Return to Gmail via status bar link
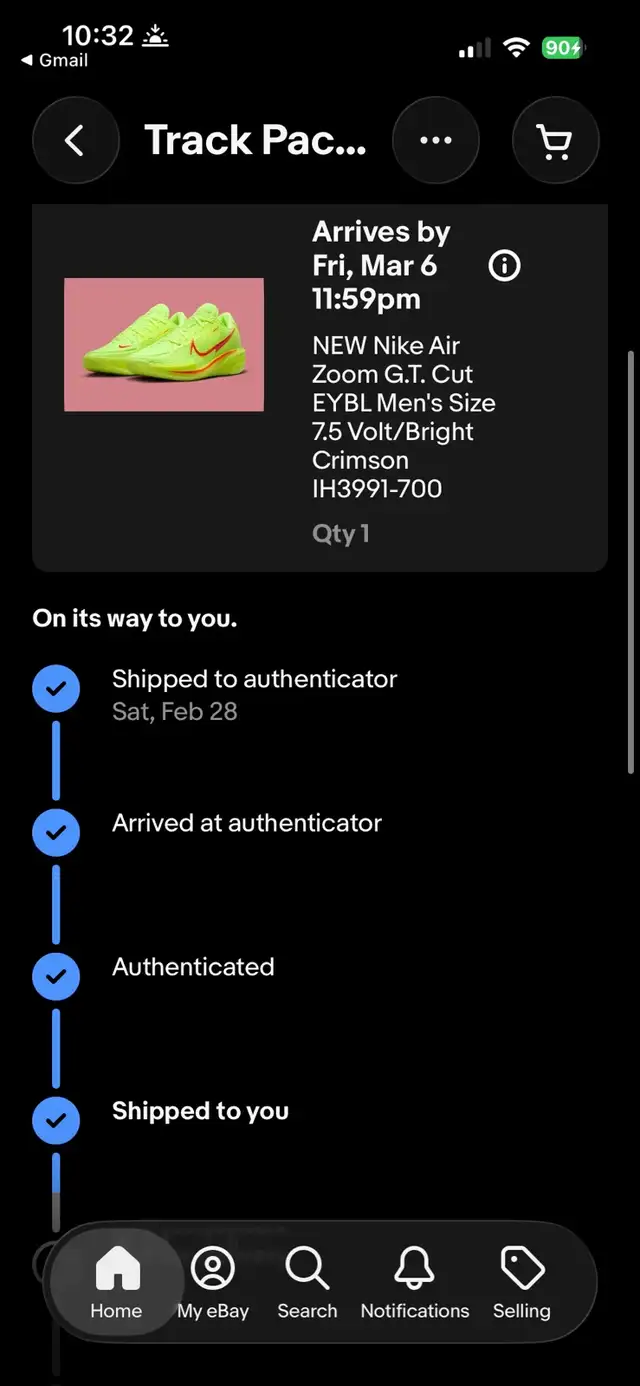Image resolution: width=640 pixels, height=1386 pixels. point(55,60)
